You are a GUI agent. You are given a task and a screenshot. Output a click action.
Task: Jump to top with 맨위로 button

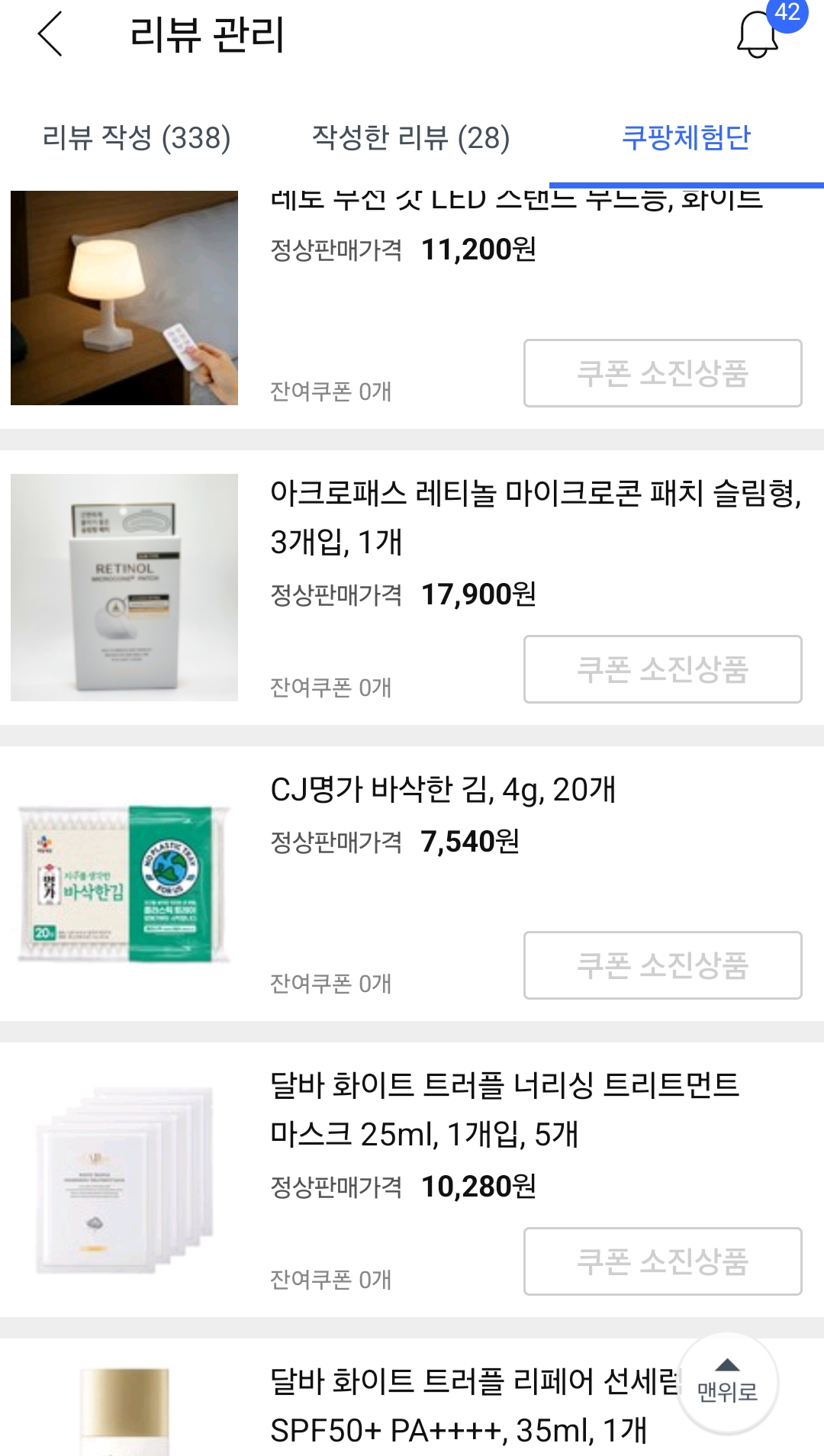click(727, 1383)
